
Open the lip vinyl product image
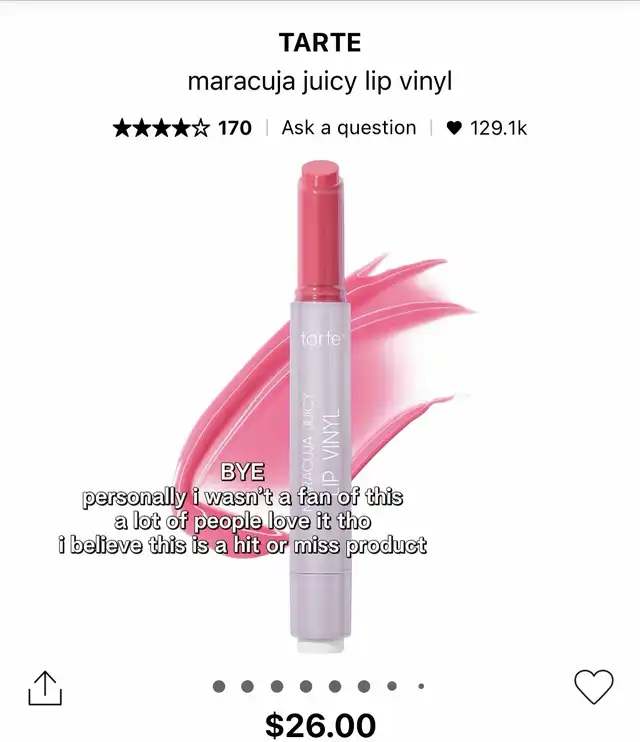click(320, 400)
